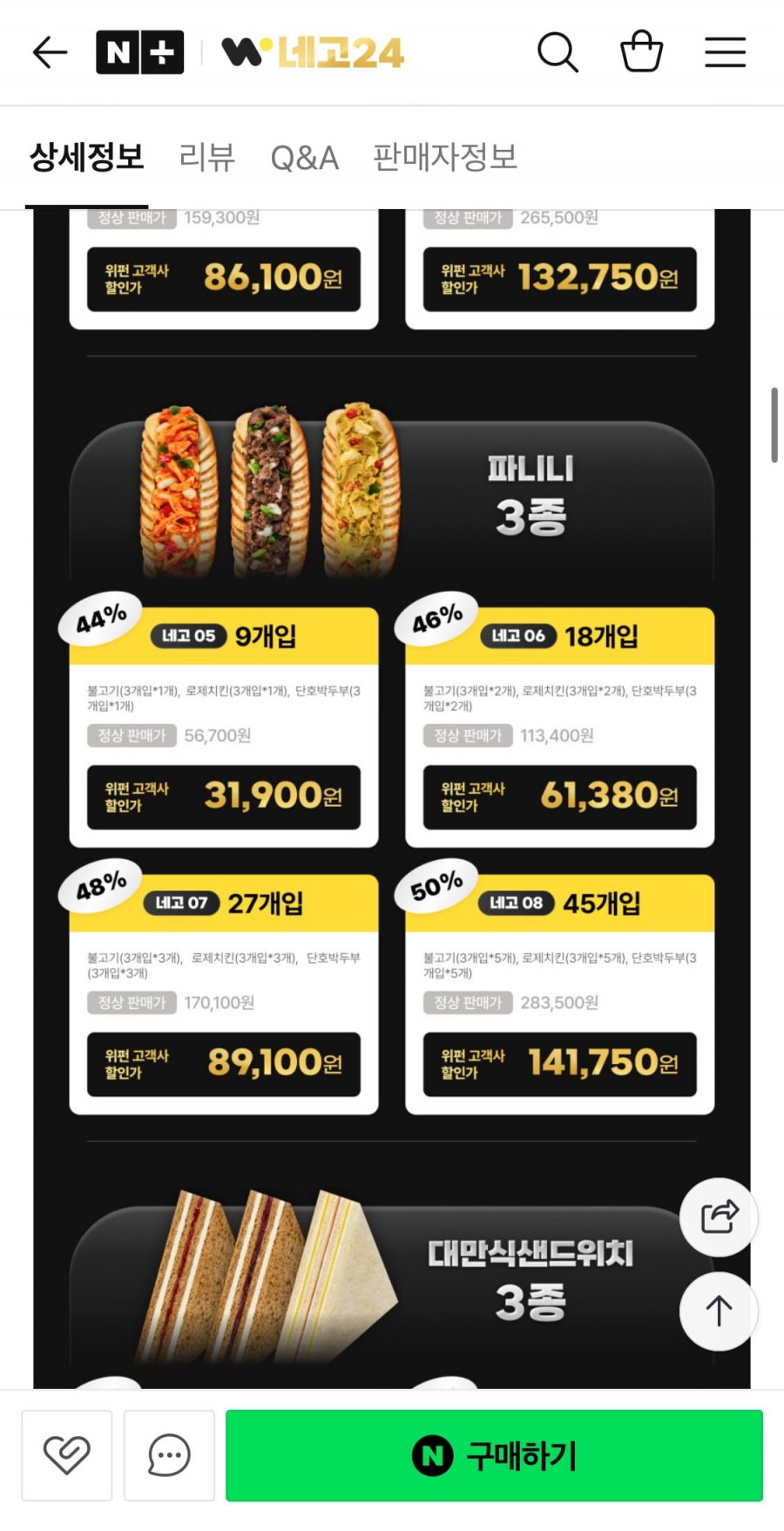Visit the 네고24 store page

[x=314, y=53]
